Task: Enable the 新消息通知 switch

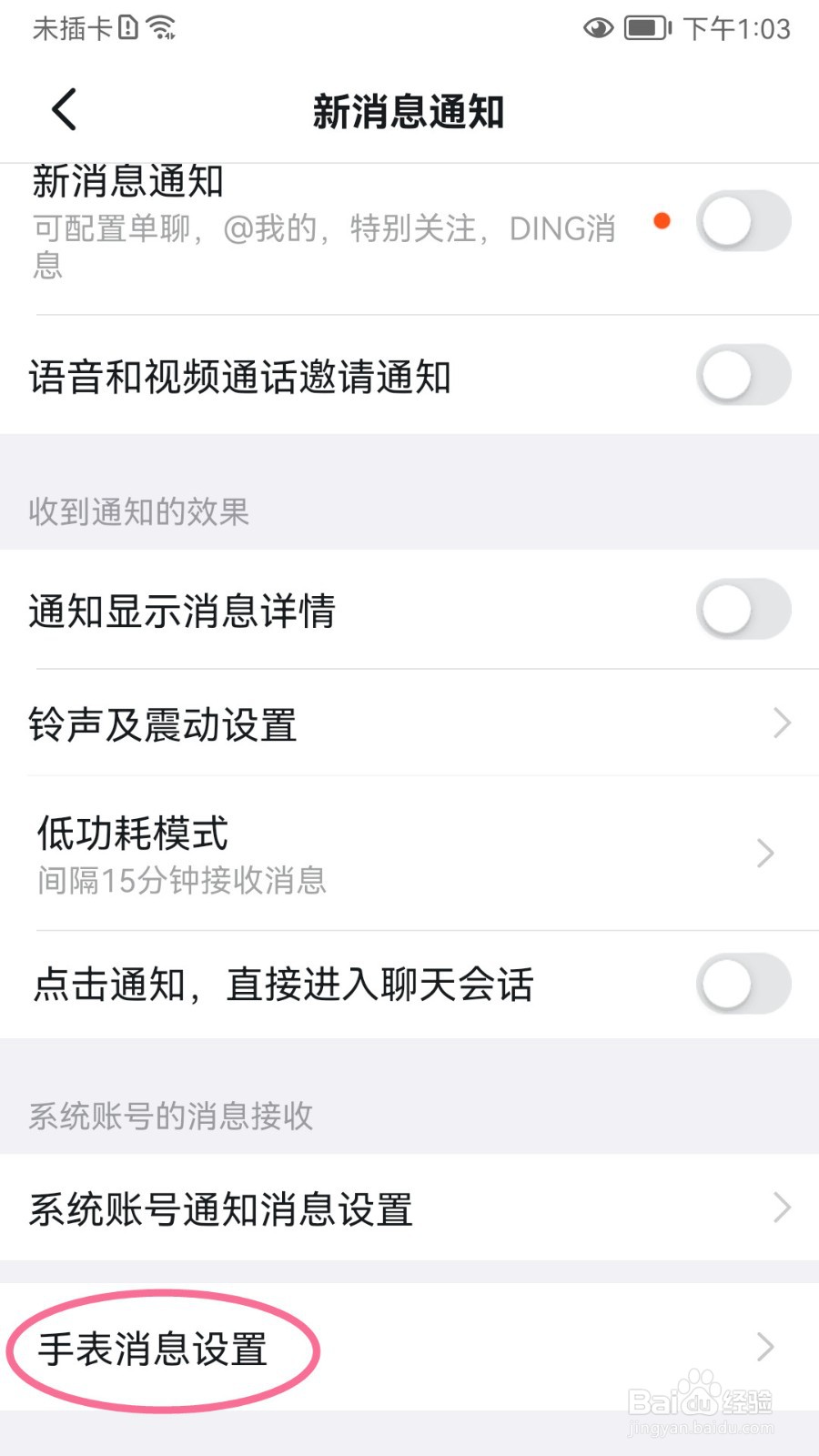Action: click(743, 220)
